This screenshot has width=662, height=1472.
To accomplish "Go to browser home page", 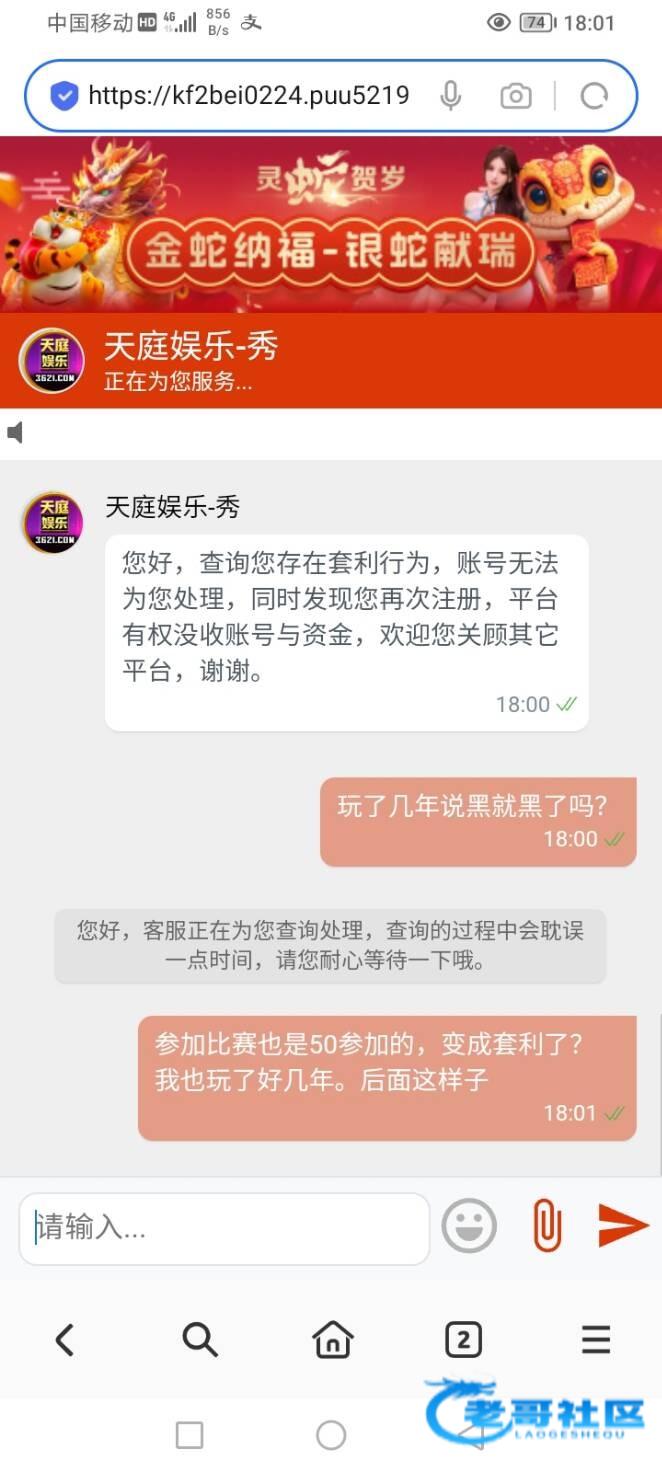I will [332, 1340].
